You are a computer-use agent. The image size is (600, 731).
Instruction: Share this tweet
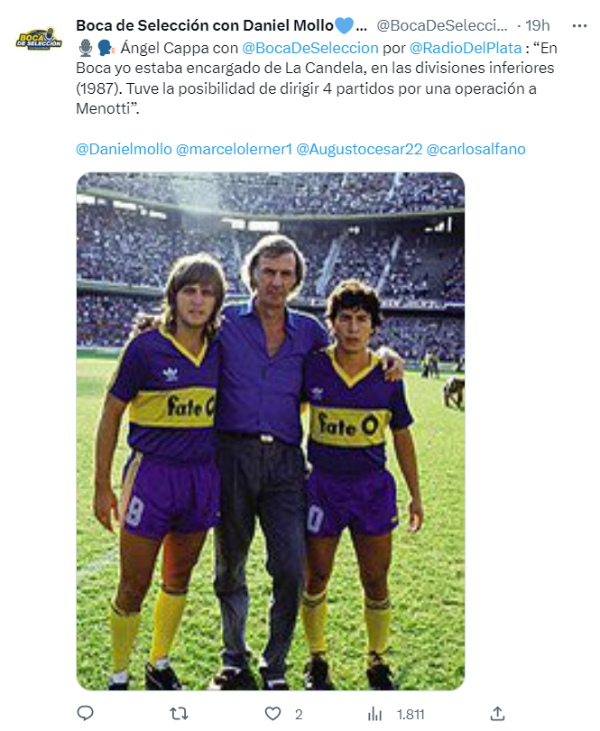[497, 714]
